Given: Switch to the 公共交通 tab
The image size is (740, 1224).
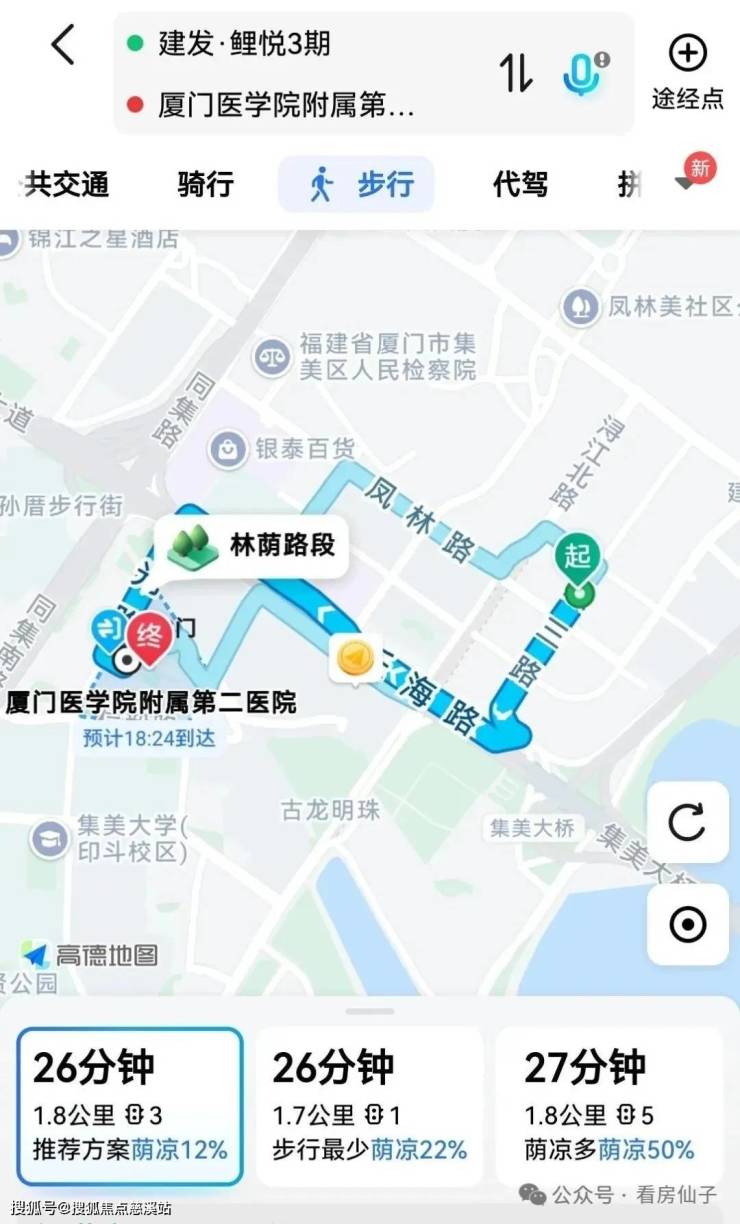Looking at the screenshot, I should (x=66, y=184).
